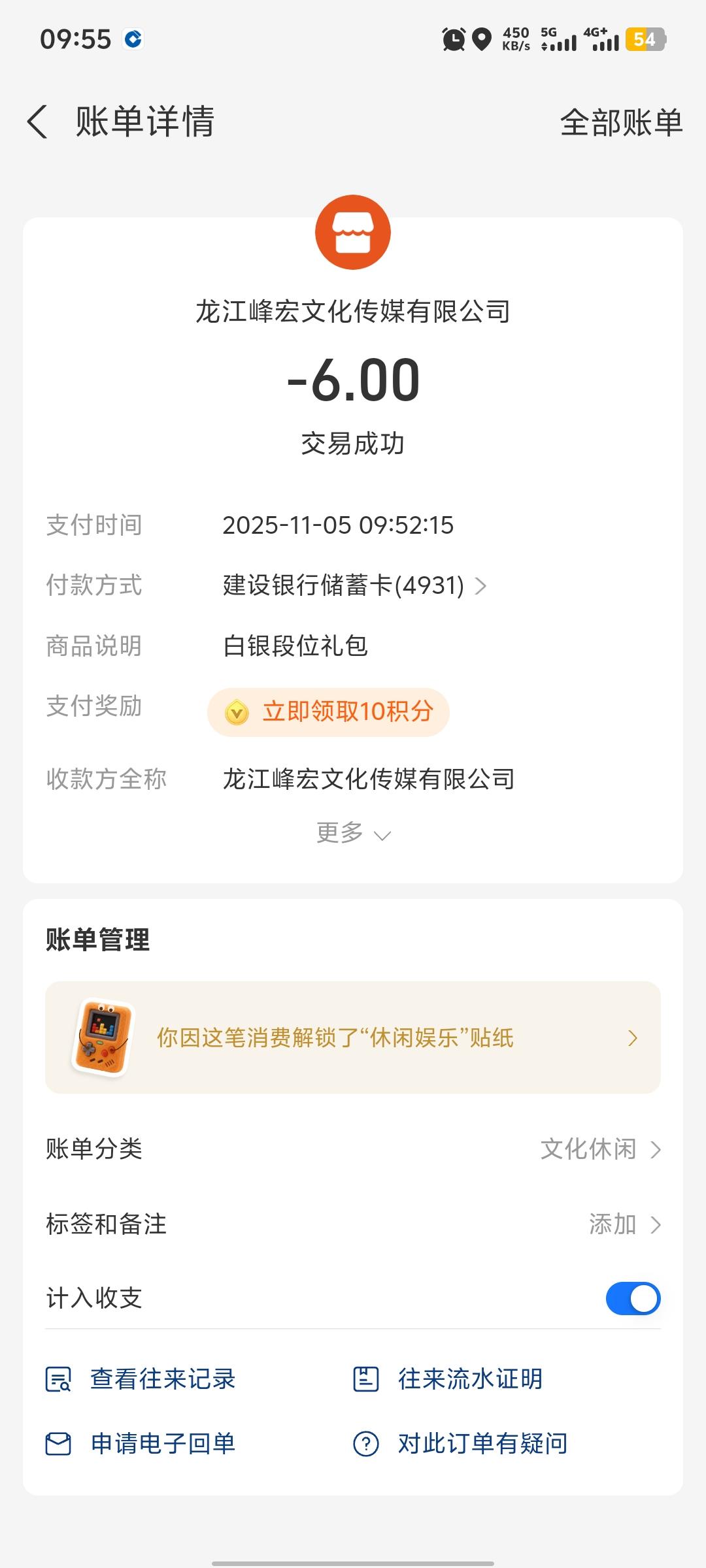Expand the 更多 section
The image size is (706, 1568).
[353, 834]
